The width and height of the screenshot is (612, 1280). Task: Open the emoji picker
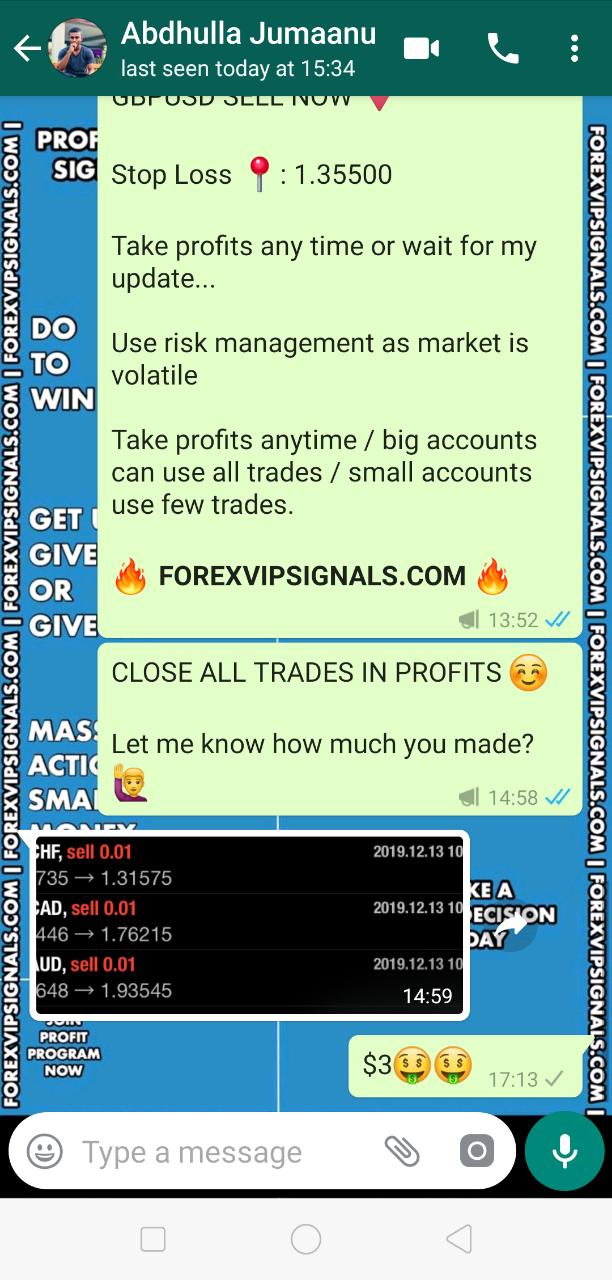coord(44,1151)
